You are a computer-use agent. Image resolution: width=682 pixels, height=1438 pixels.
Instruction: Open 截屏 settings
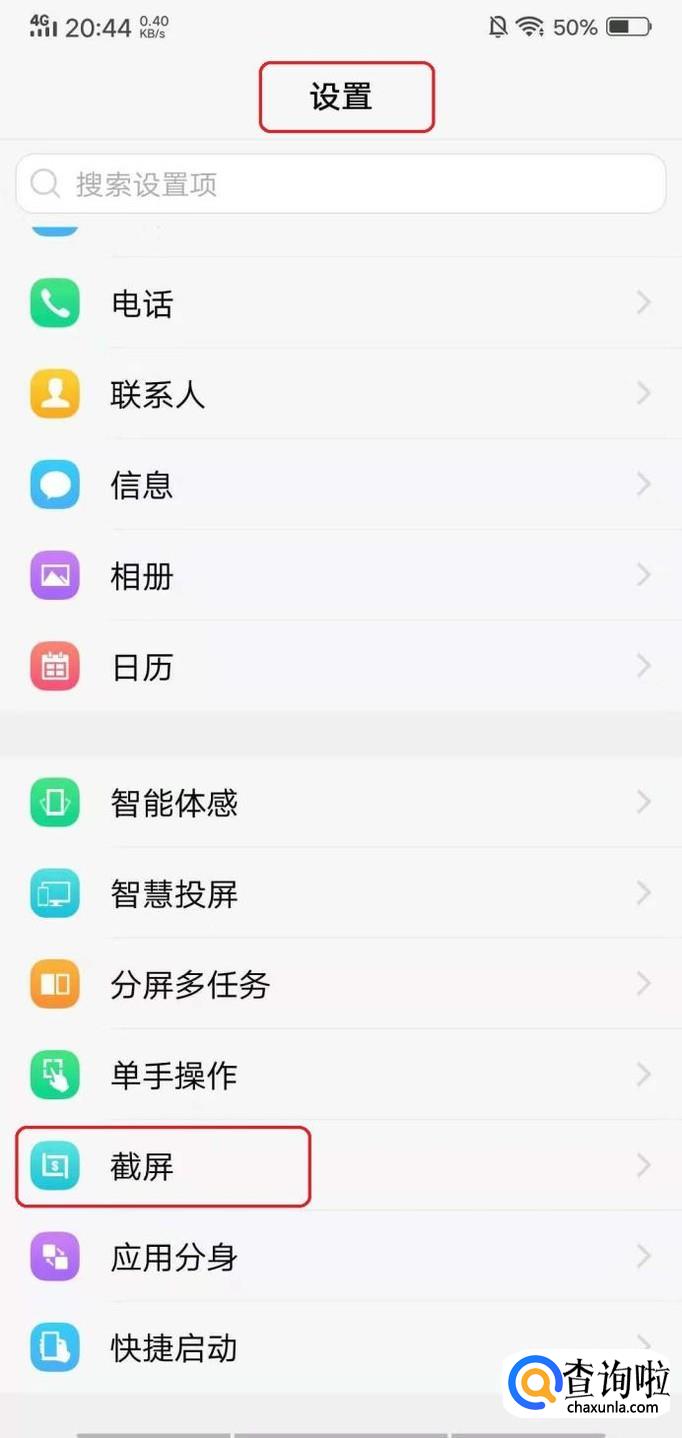[340, 1166]
